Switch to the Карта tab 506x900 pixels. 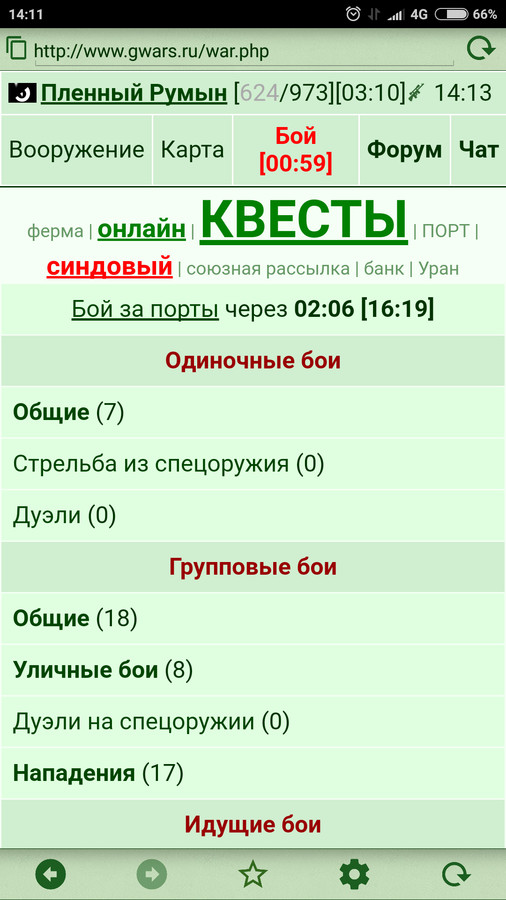click(192, 150)
